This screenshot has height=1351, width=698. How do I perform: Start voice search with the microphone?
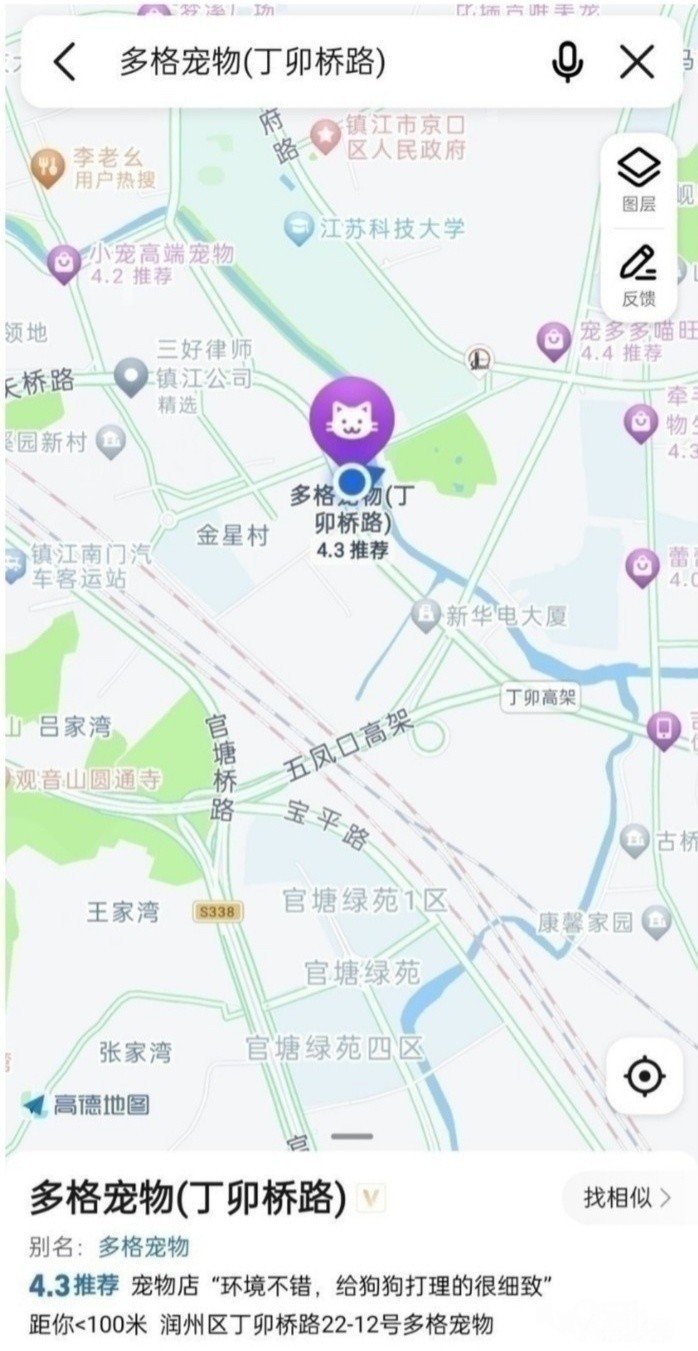click(x=567, y=62)
